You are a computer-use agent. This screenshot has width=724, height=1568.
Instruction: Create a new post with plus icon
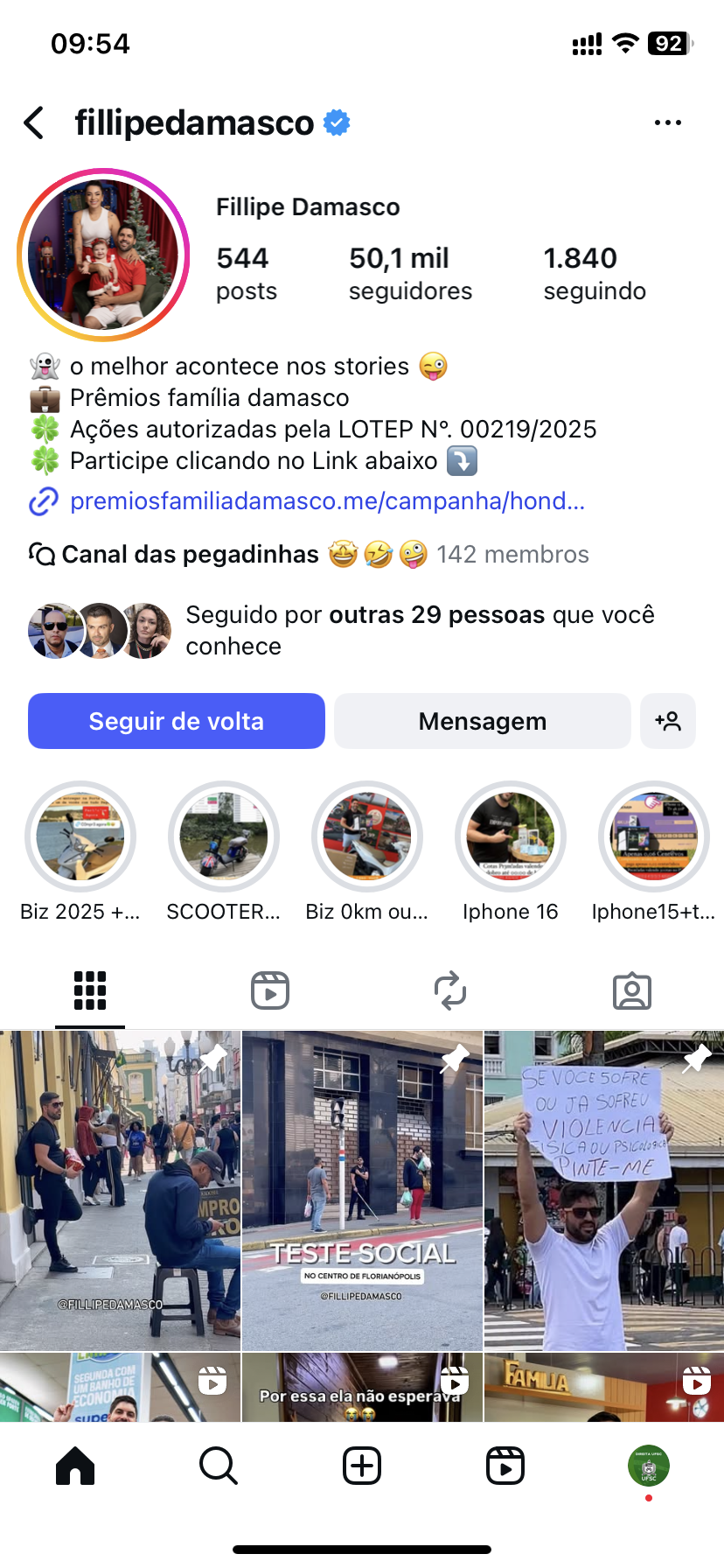(x=362, y=1465)
